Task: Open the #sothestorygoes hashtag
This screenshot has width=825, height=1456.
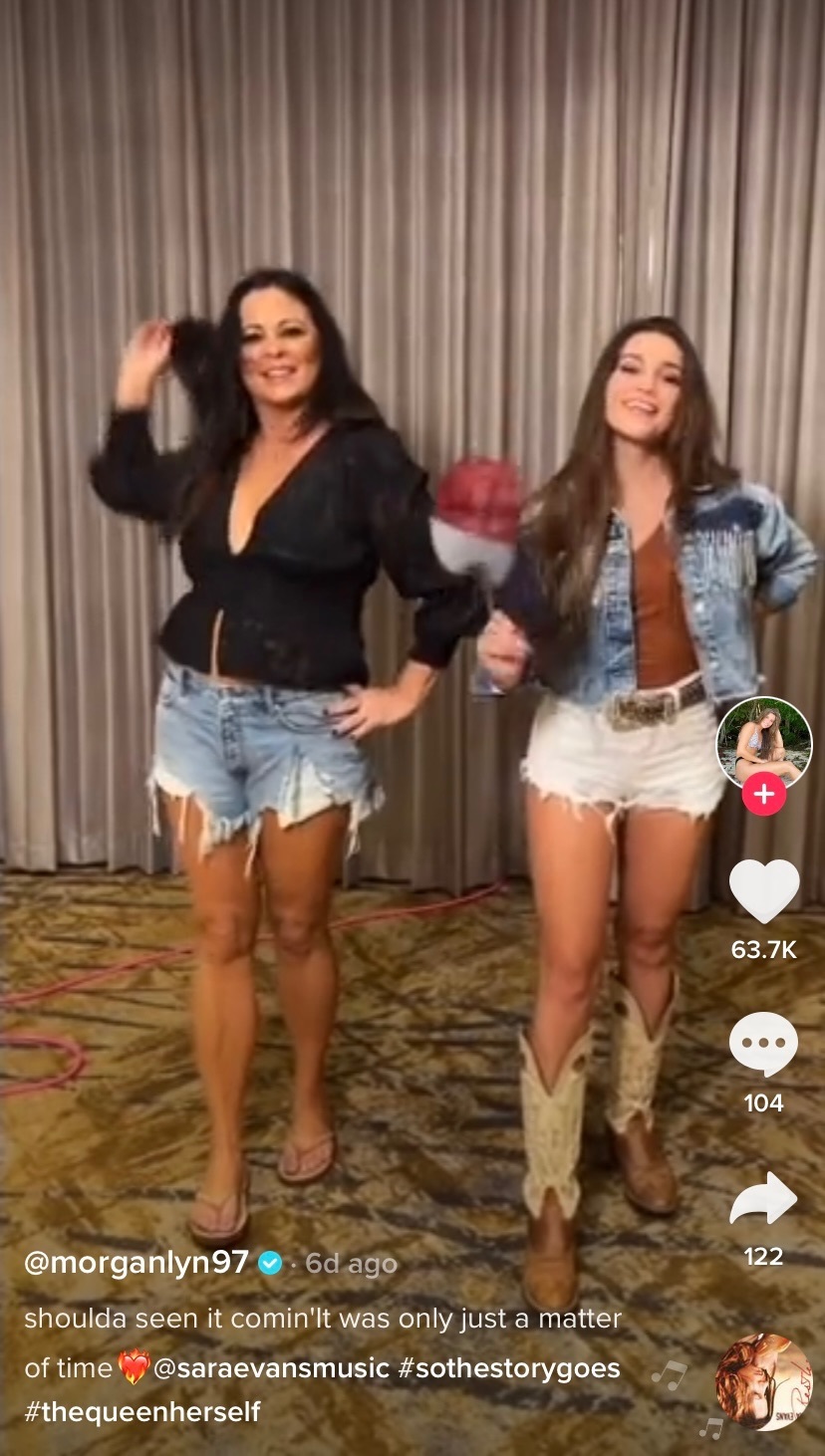Action: tap(508, 1368)
